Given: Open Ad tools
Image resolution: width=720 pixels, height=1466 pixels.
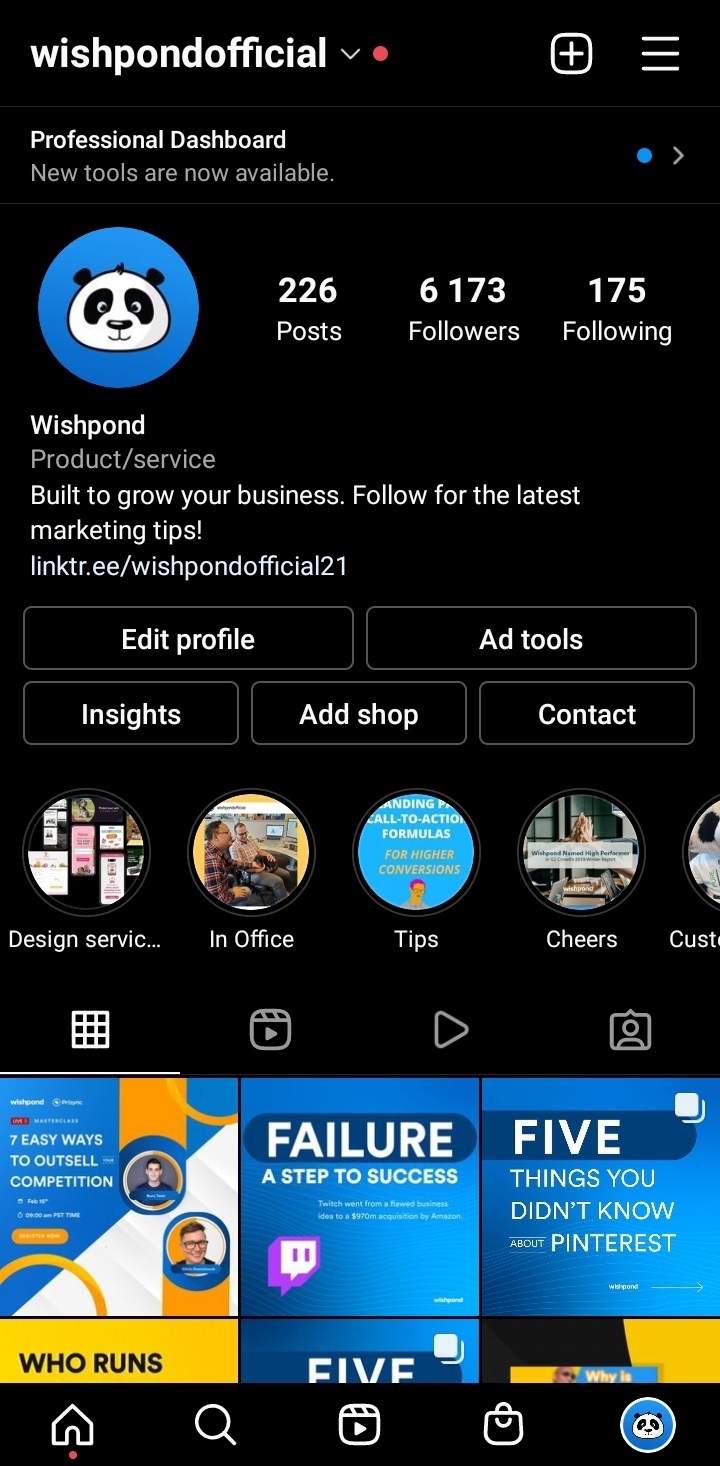Looking at the screenshot, I should click(531, 638).
